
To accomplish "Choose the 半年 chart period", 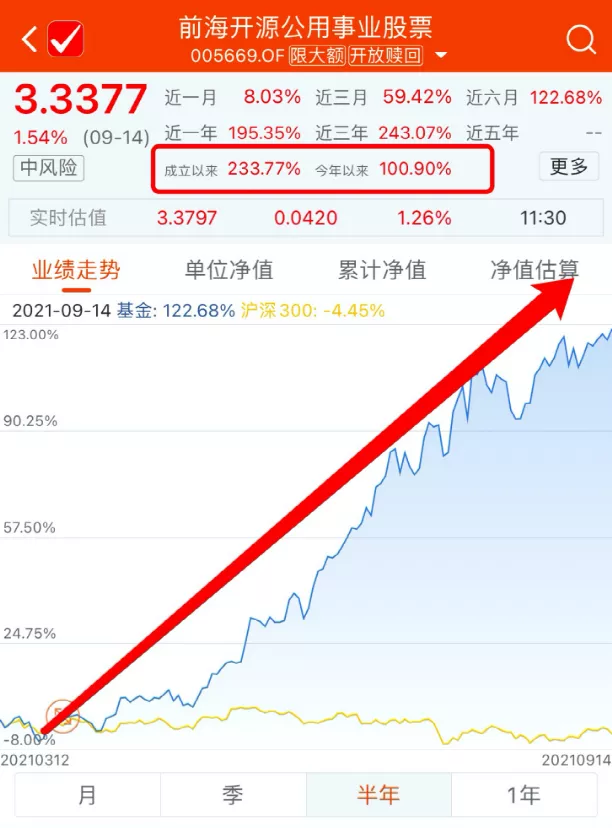I will coord(379,796).
